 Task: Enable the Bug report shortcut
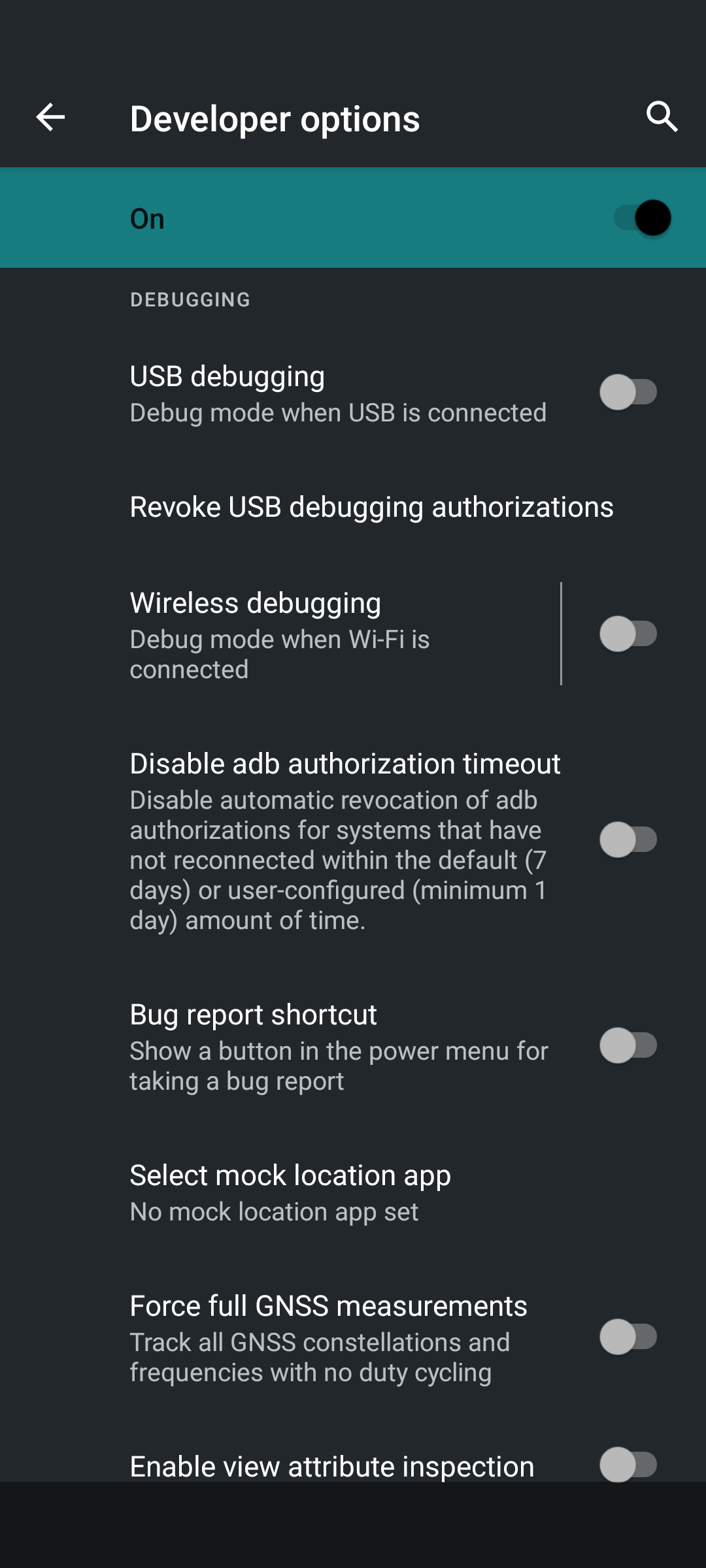pos(628,1045)
